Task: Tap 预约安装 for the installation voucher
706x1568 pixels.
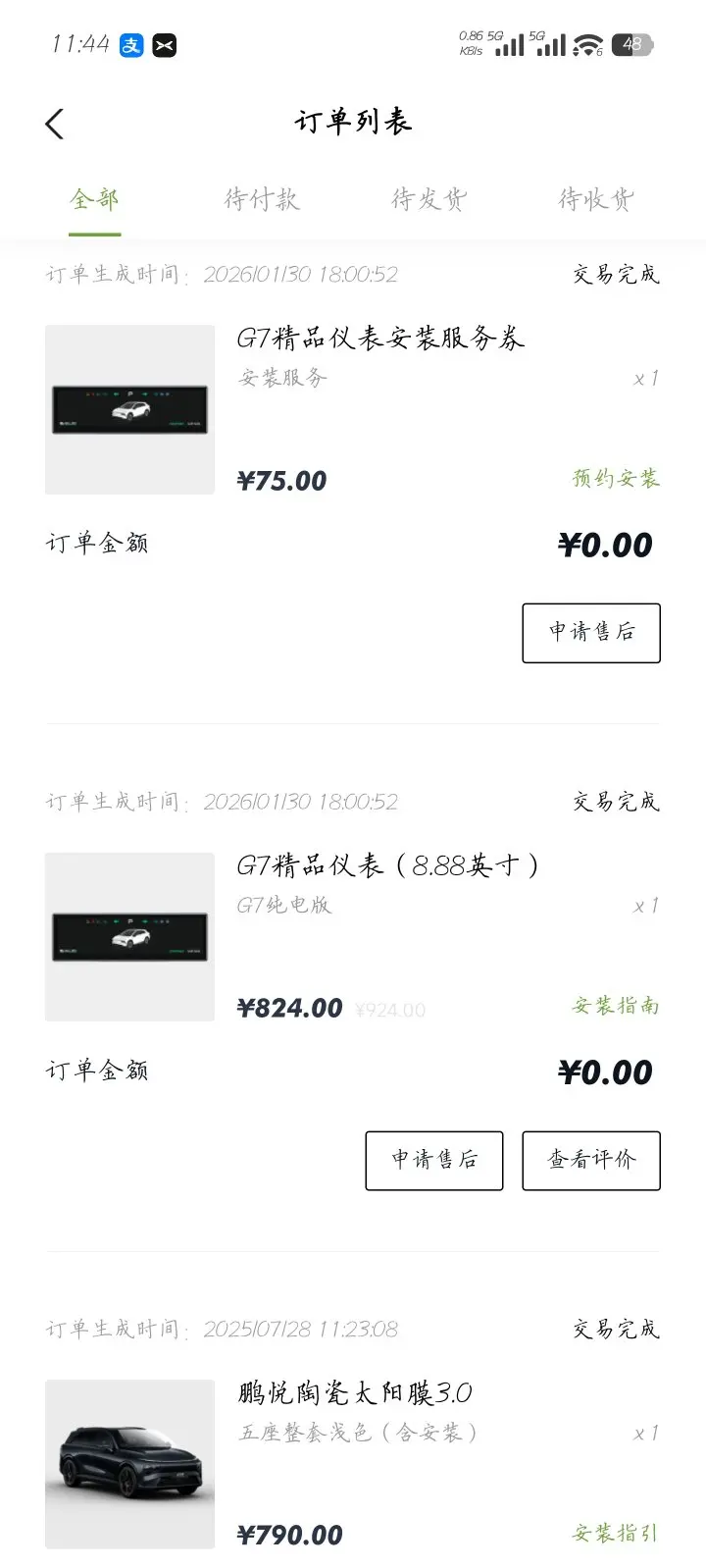Action: 616,479
